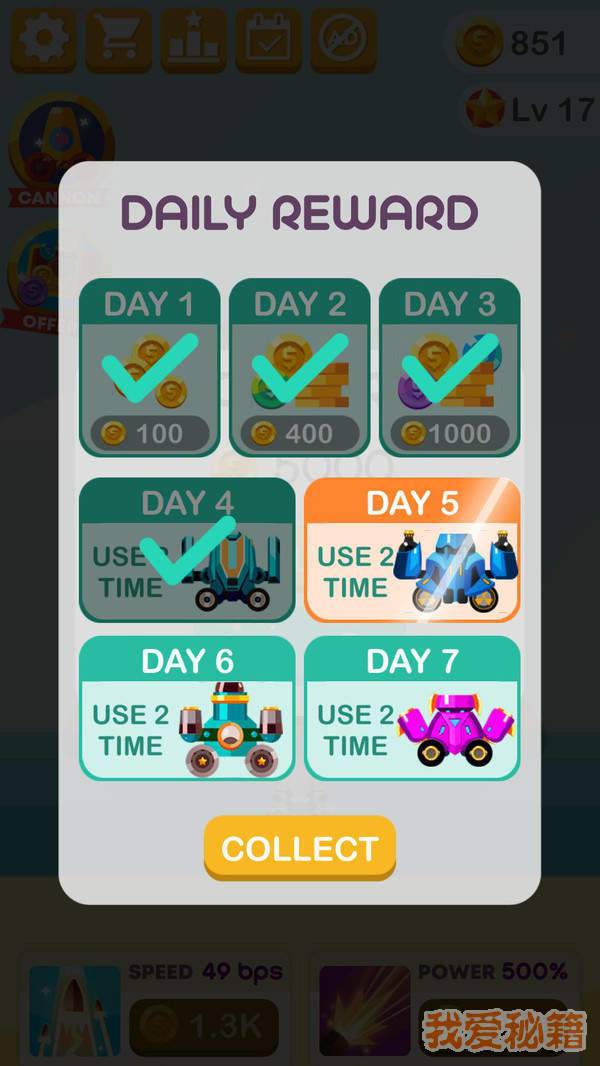Tap the COLLECT button
600x1066 pixels.
click(x=300, y=849)
